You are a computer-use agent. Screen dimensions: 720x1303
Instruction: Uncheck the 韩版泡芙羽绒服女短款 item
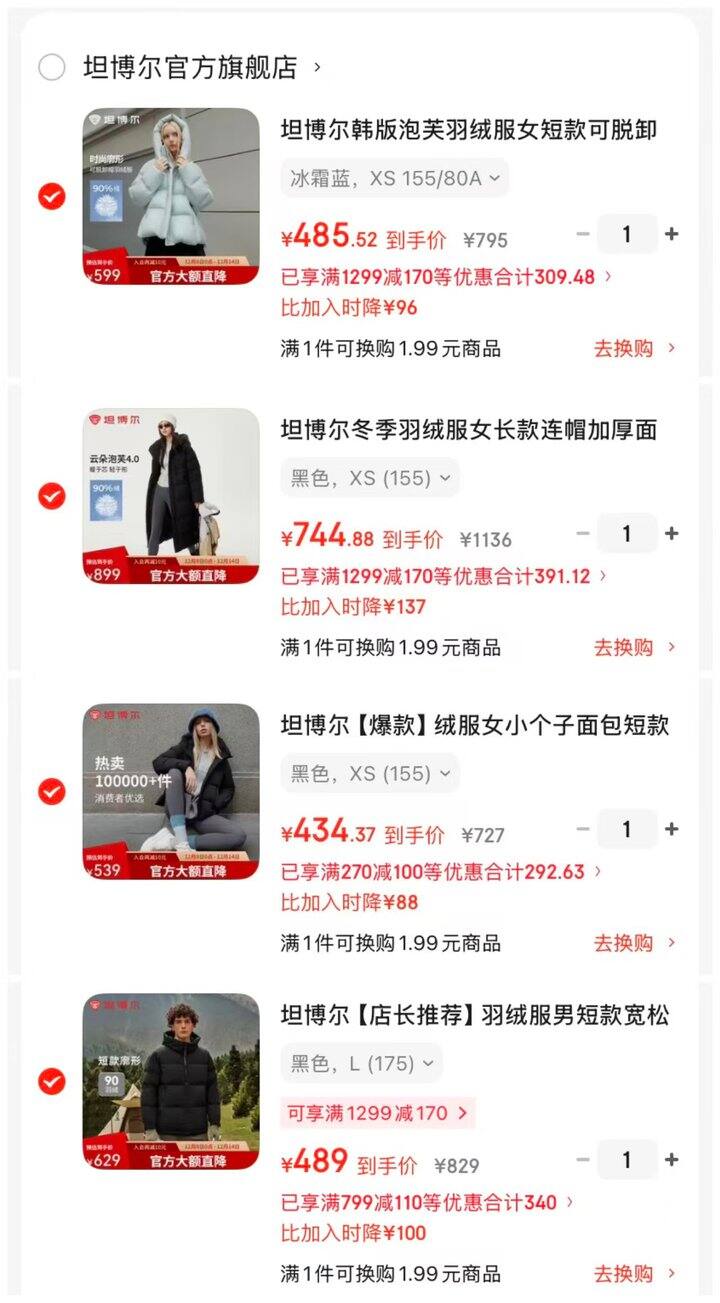(52, 196)
